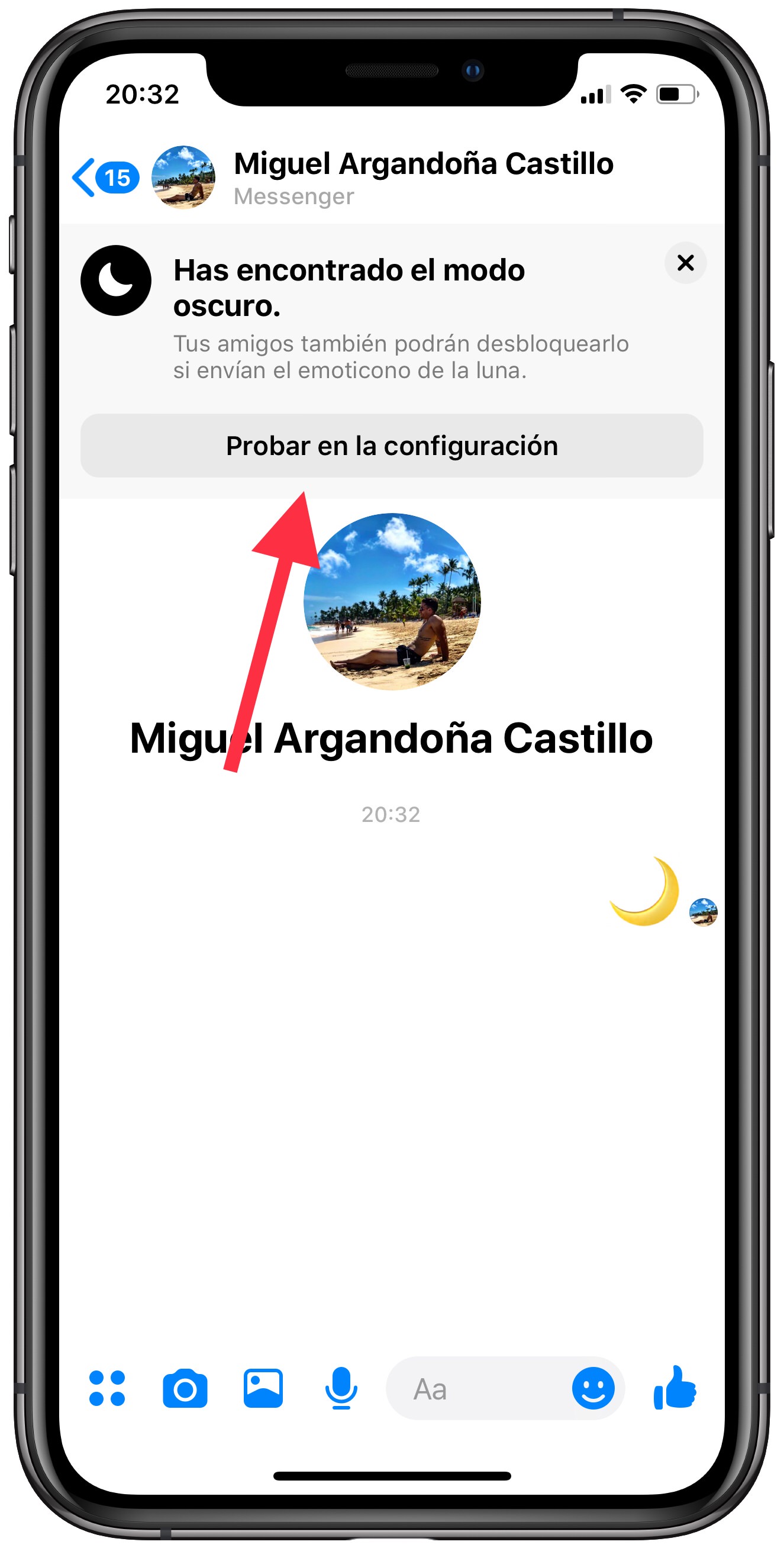Send a thumbs-up like
784x1548 pixels.
675,1388
